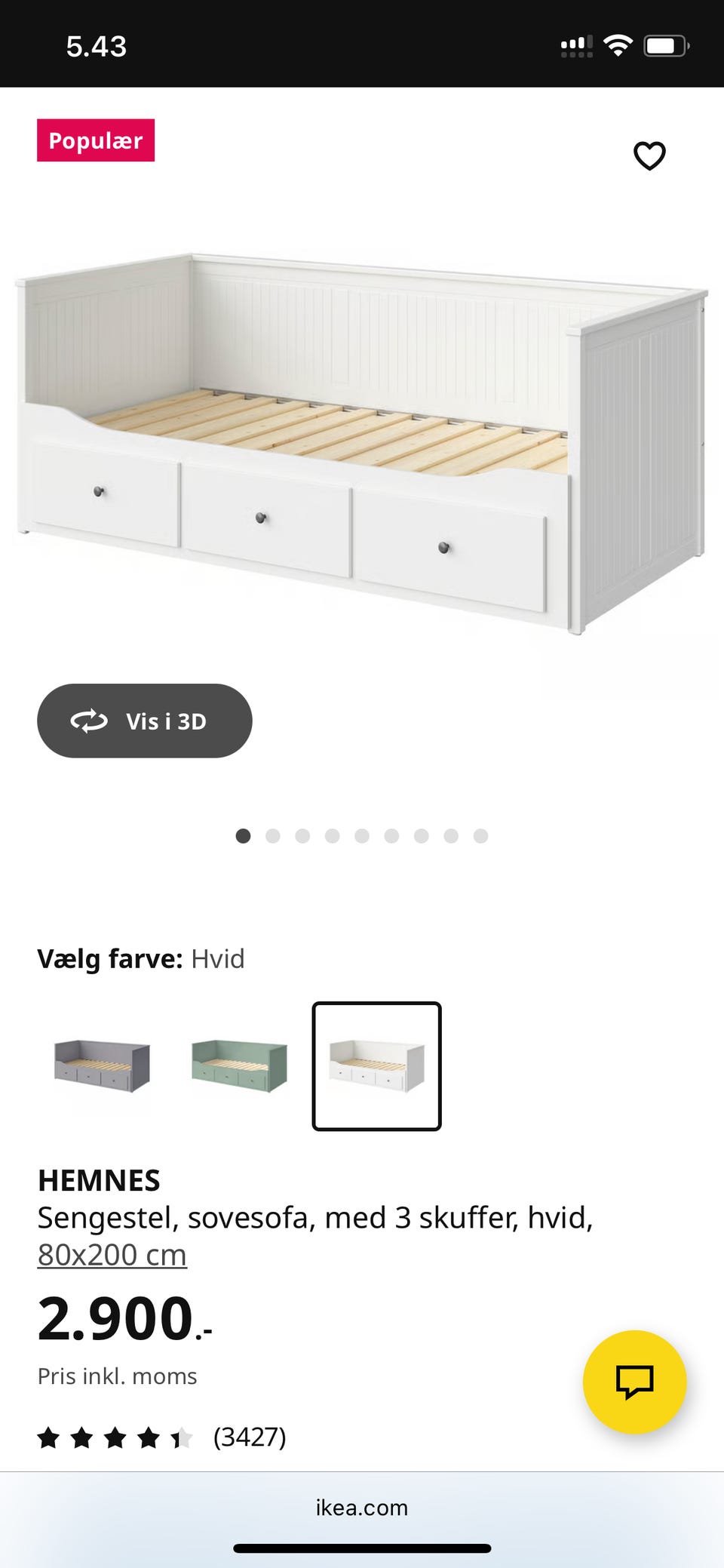
Task: Tap the (3427) review count
Action: click(x=250, y=1438)
